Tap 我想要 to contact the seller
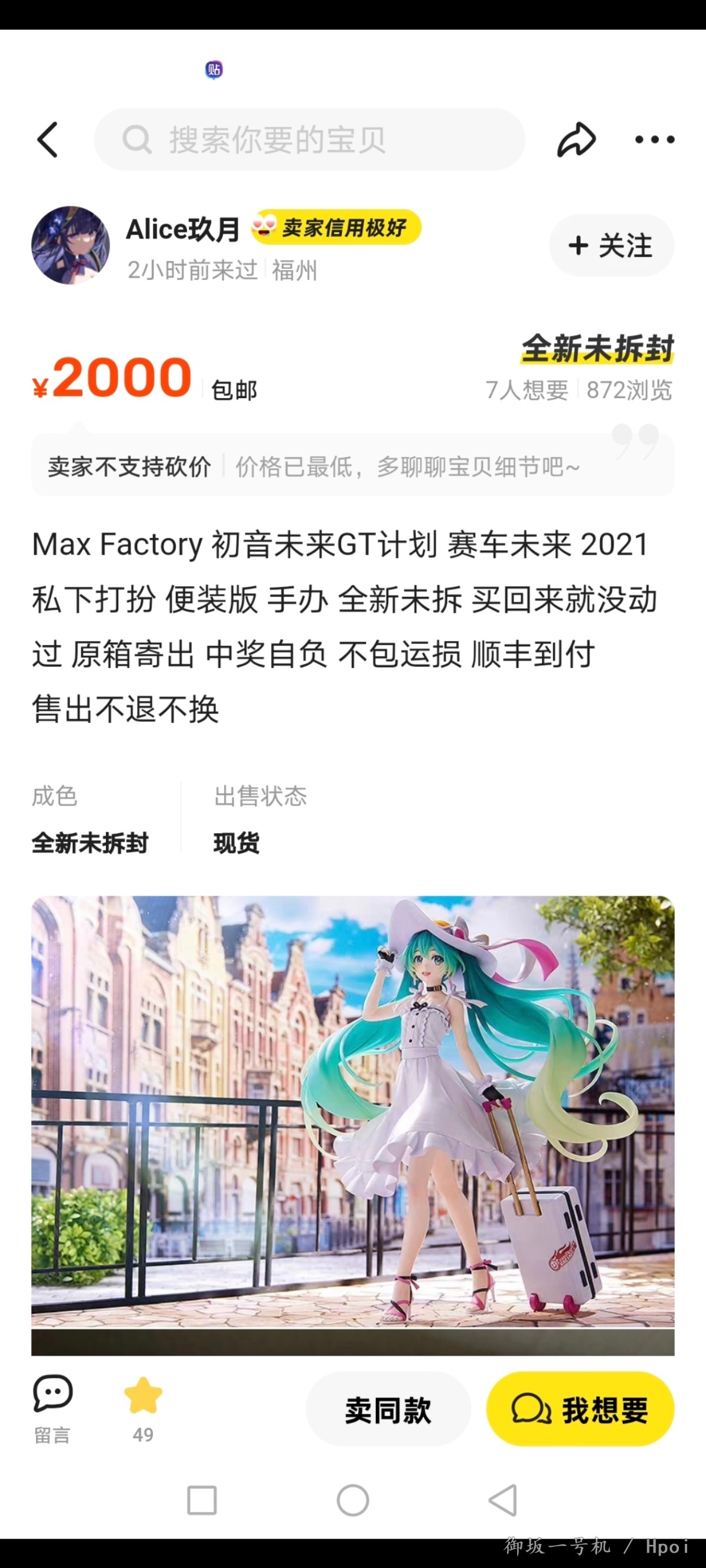The image size is (706, 1568). [x=580, y=1409]
